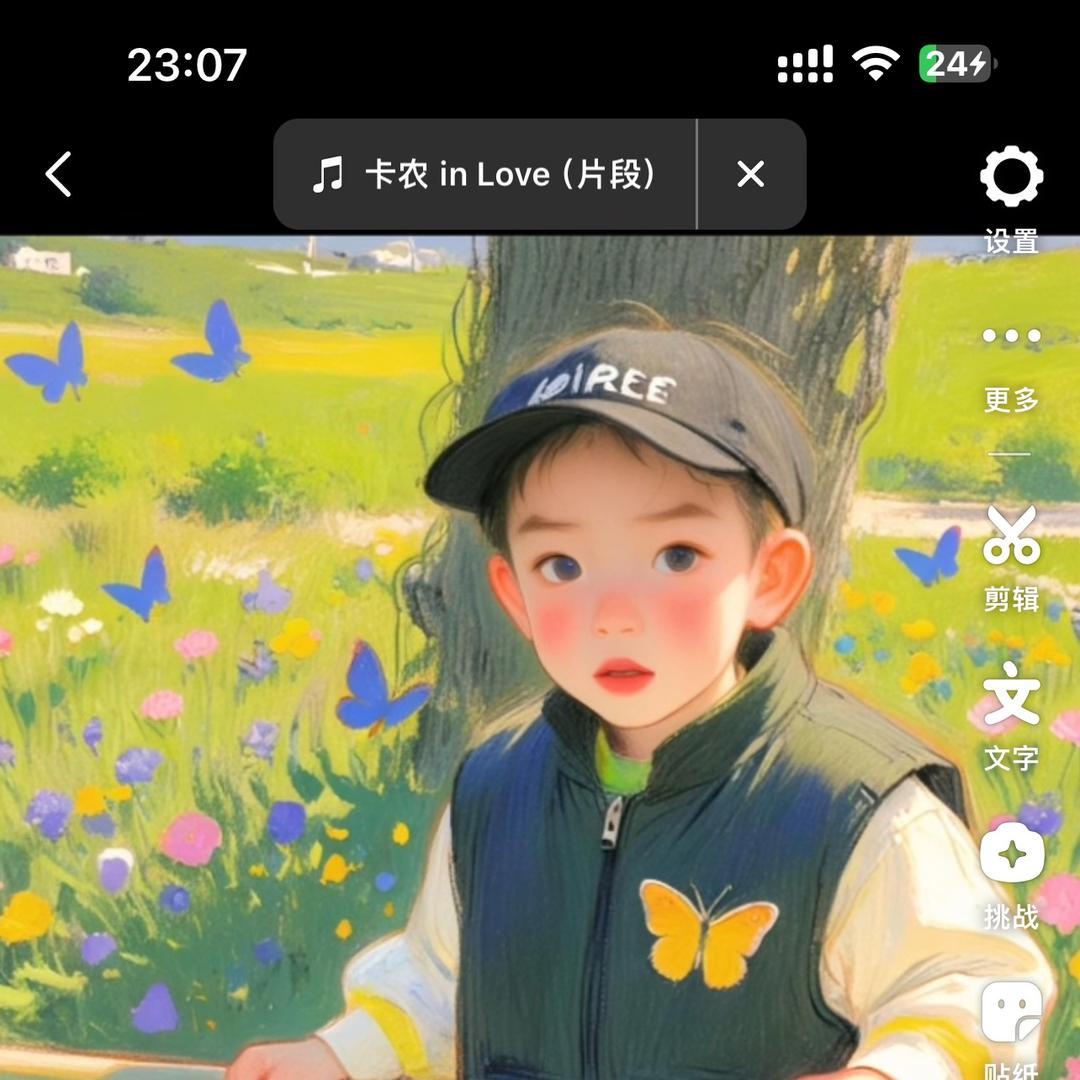Open the music selection 卡农 in Love

485,175
